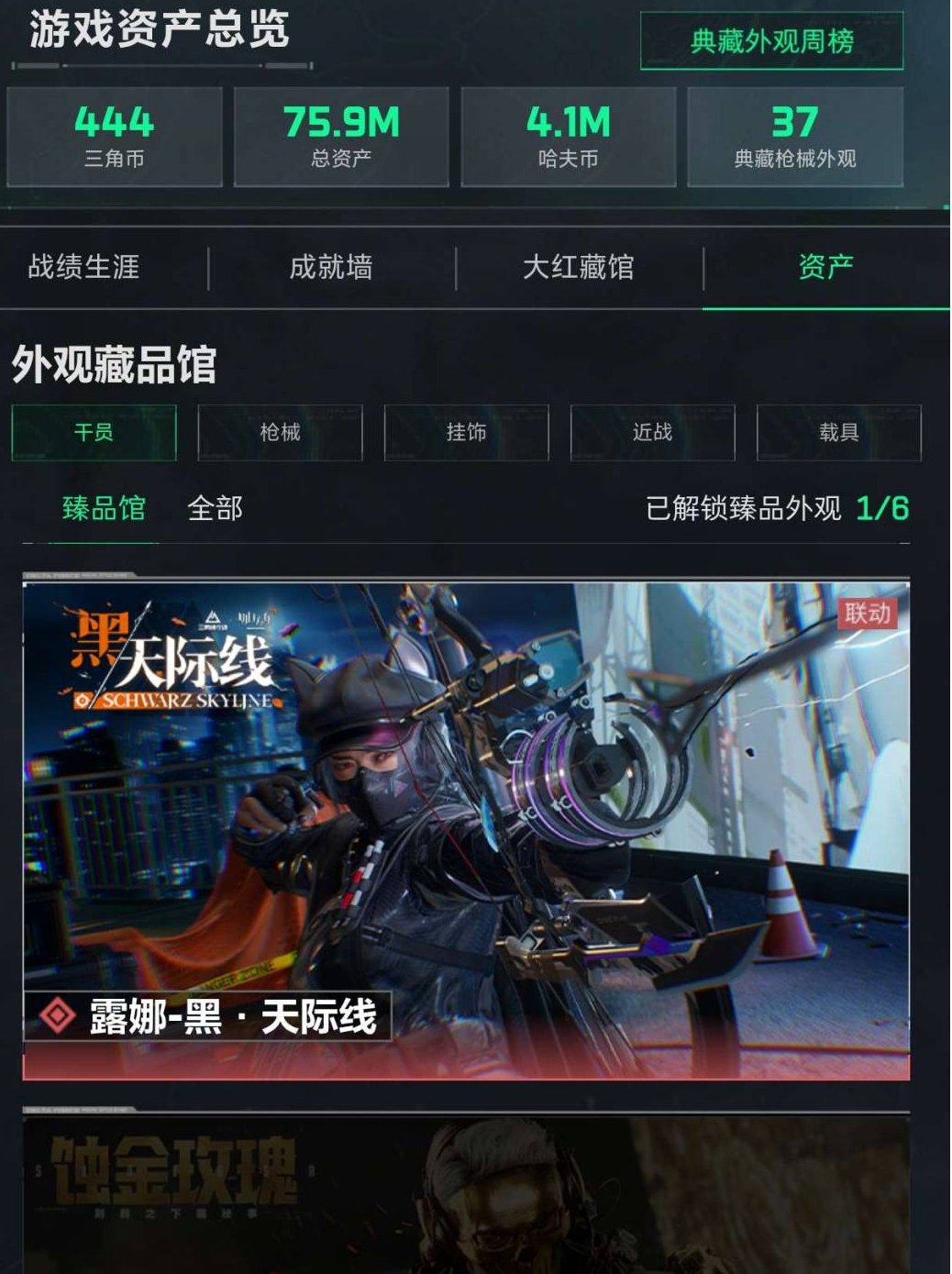Switch to the 战绩生涯 tab

[x=84, y=266]
